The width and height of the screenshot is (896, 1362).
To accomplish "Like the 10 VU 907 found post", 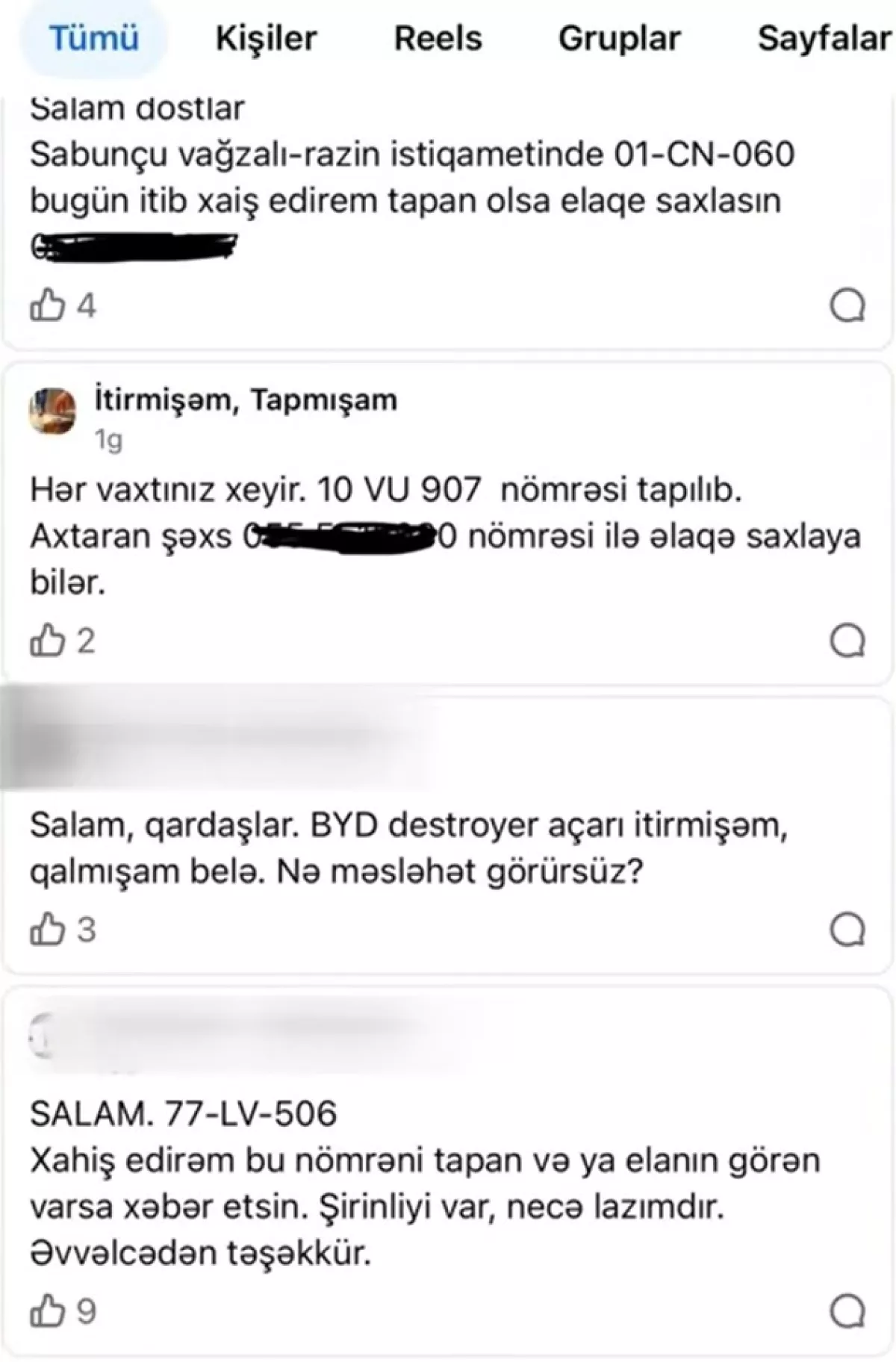I will [48, 641].
